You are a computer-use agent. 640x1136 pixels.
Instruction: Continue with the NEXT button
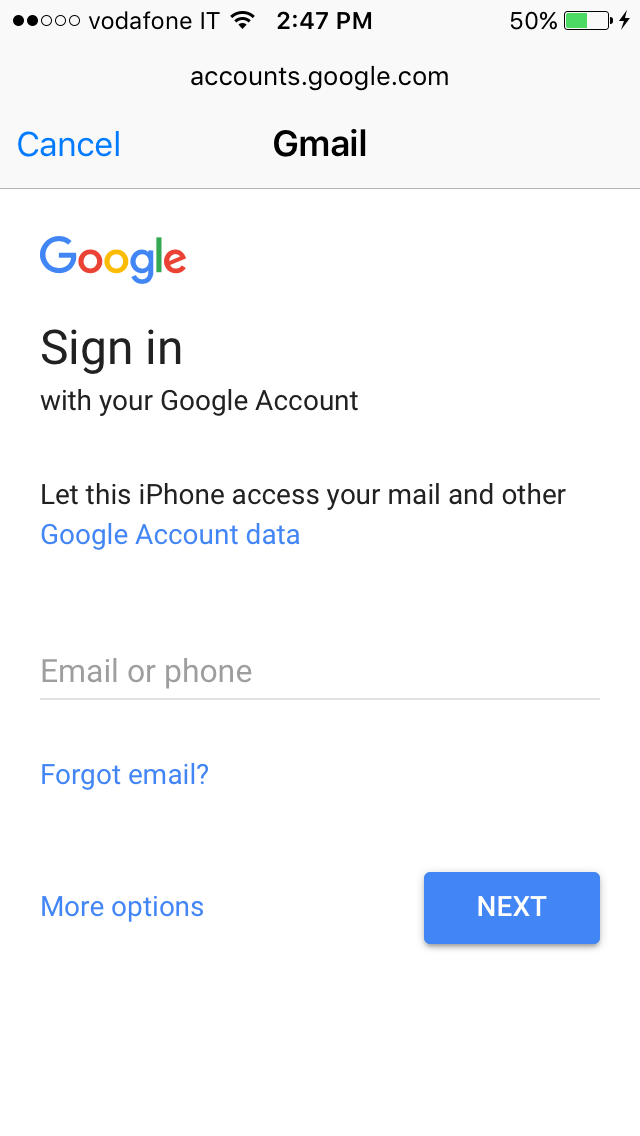click(x=512, y=908)
